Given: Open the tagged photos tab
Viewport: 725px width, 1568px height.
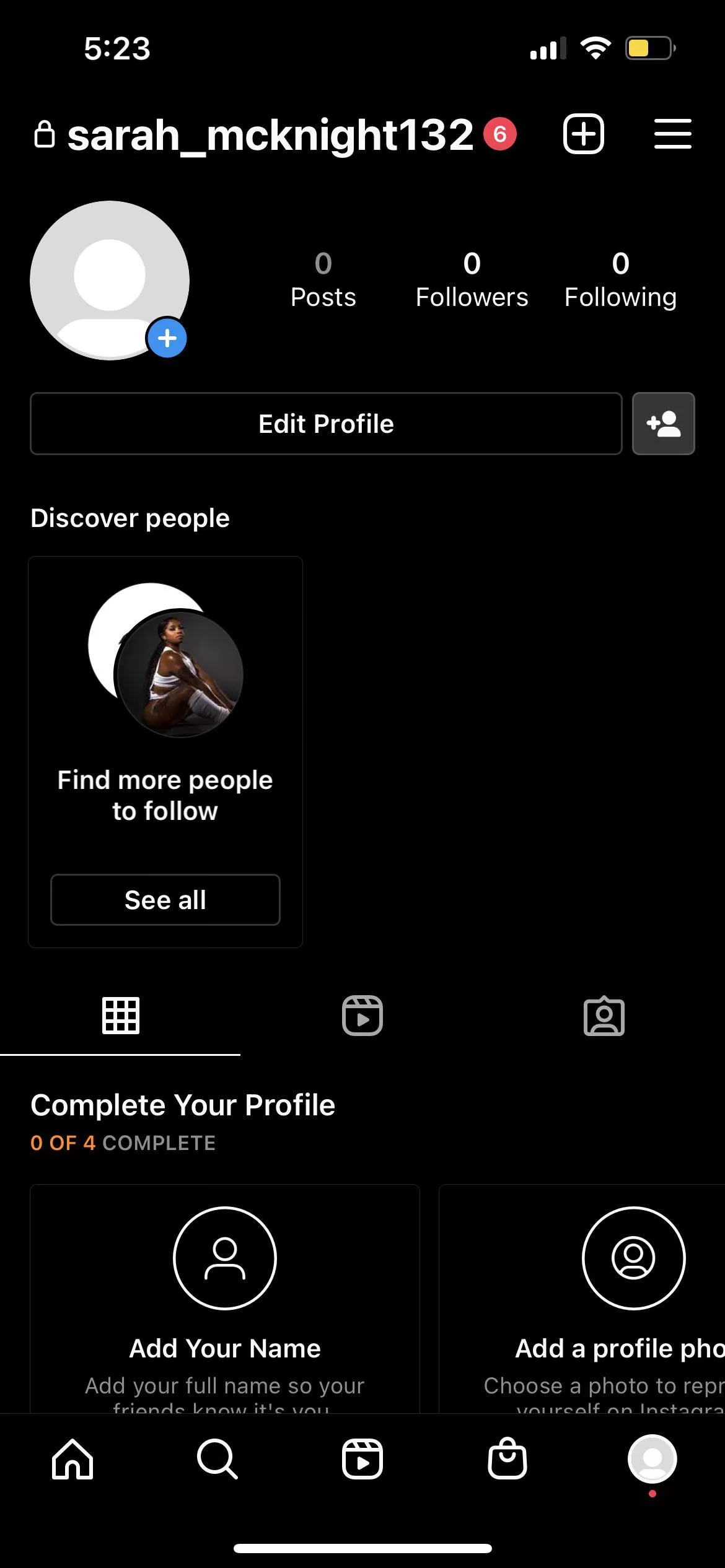Looking at the screenshot, I should pyautogui.click(x=604, y=1016).
